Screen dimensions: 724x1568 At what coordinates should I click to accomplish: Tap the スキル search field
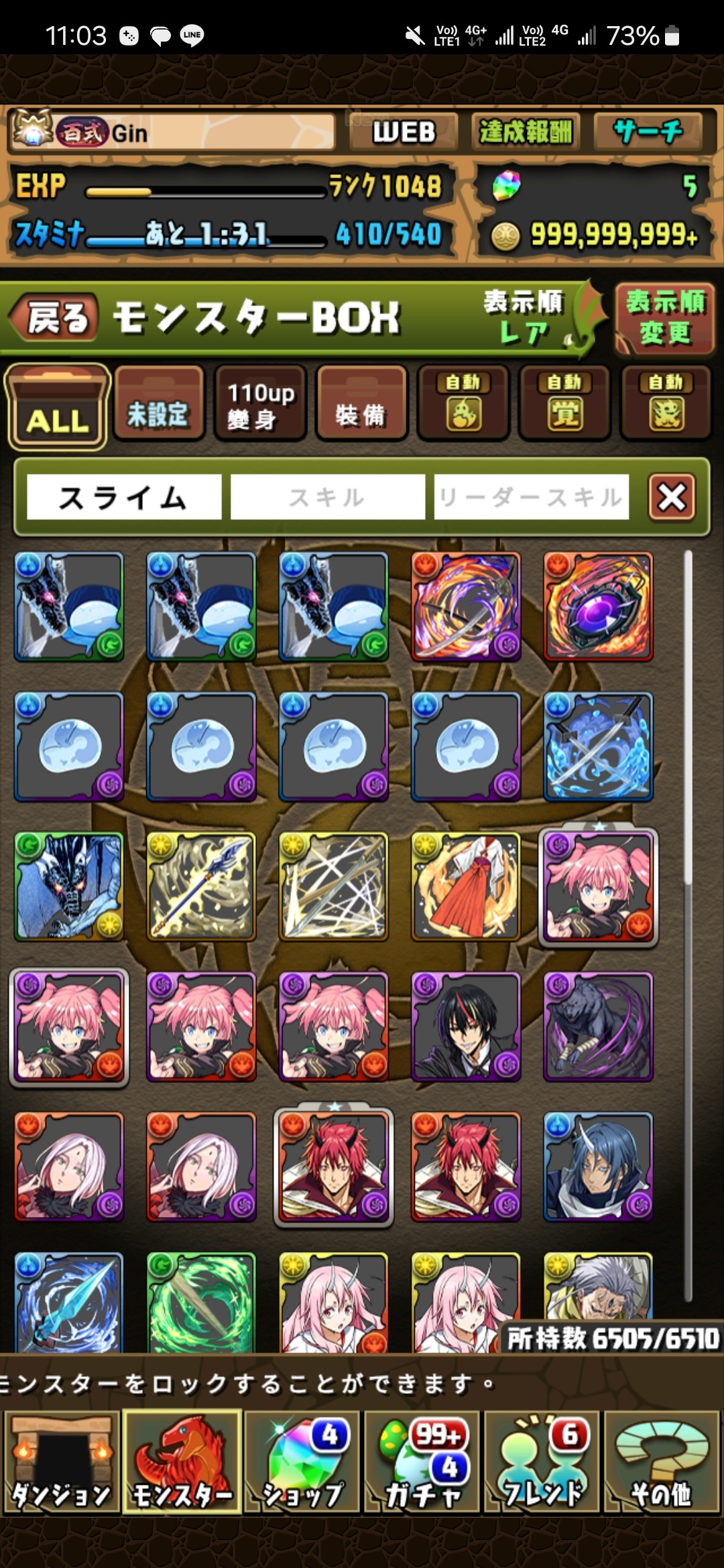[x=328, y=497]
